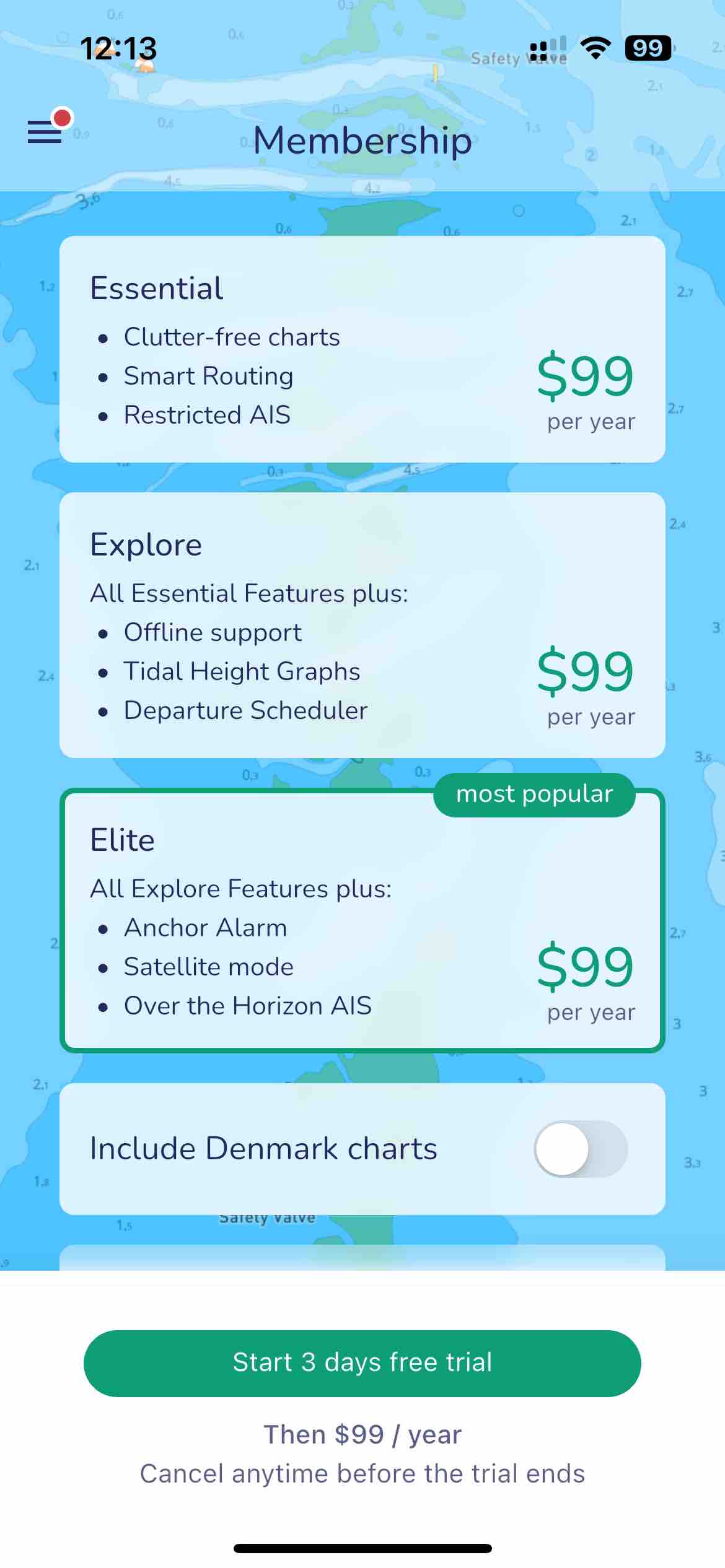Pick the Elite membership plan
The image size is (725, 1568).
[x=362, y=920]
